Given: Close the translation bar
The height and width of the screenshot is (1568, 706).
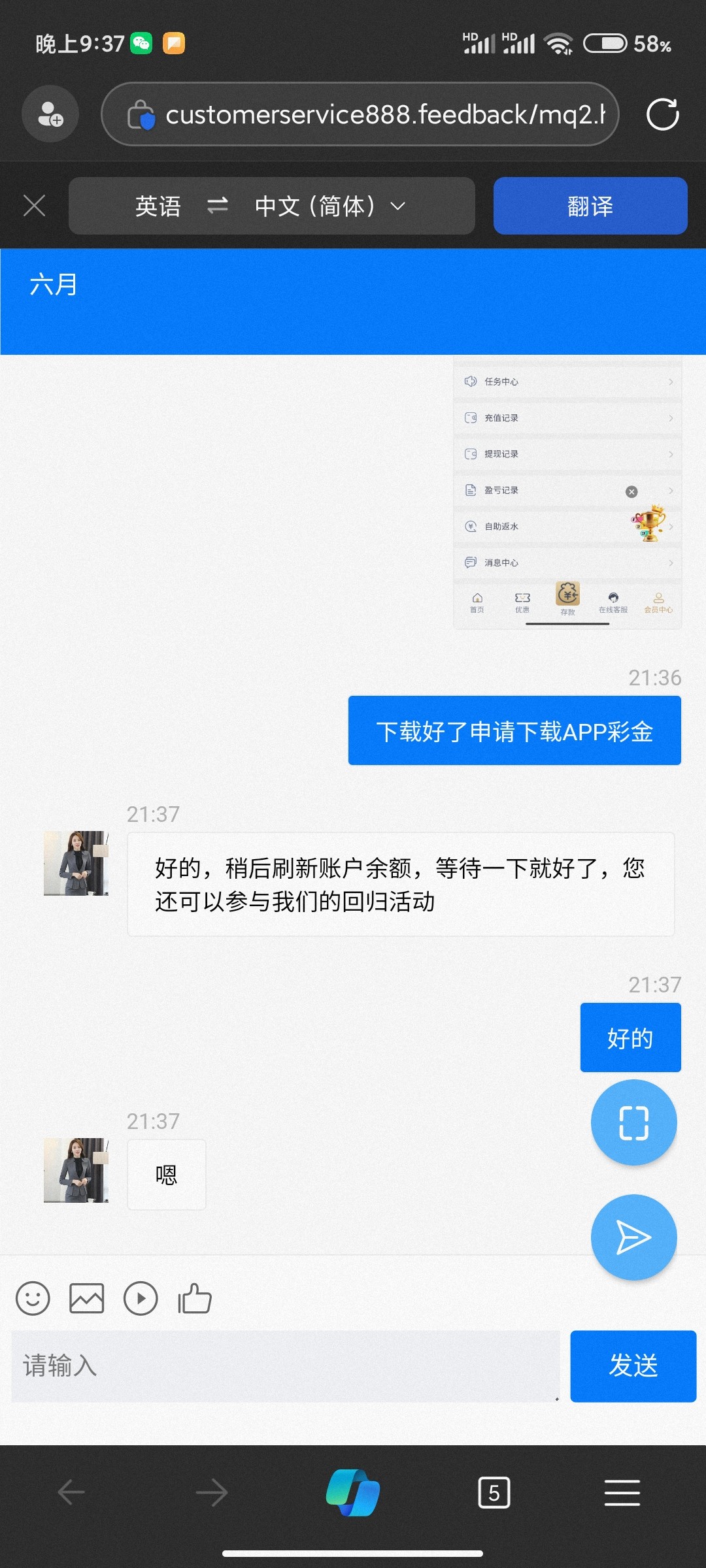Looking at the screenshot, I should click(34, 206).
